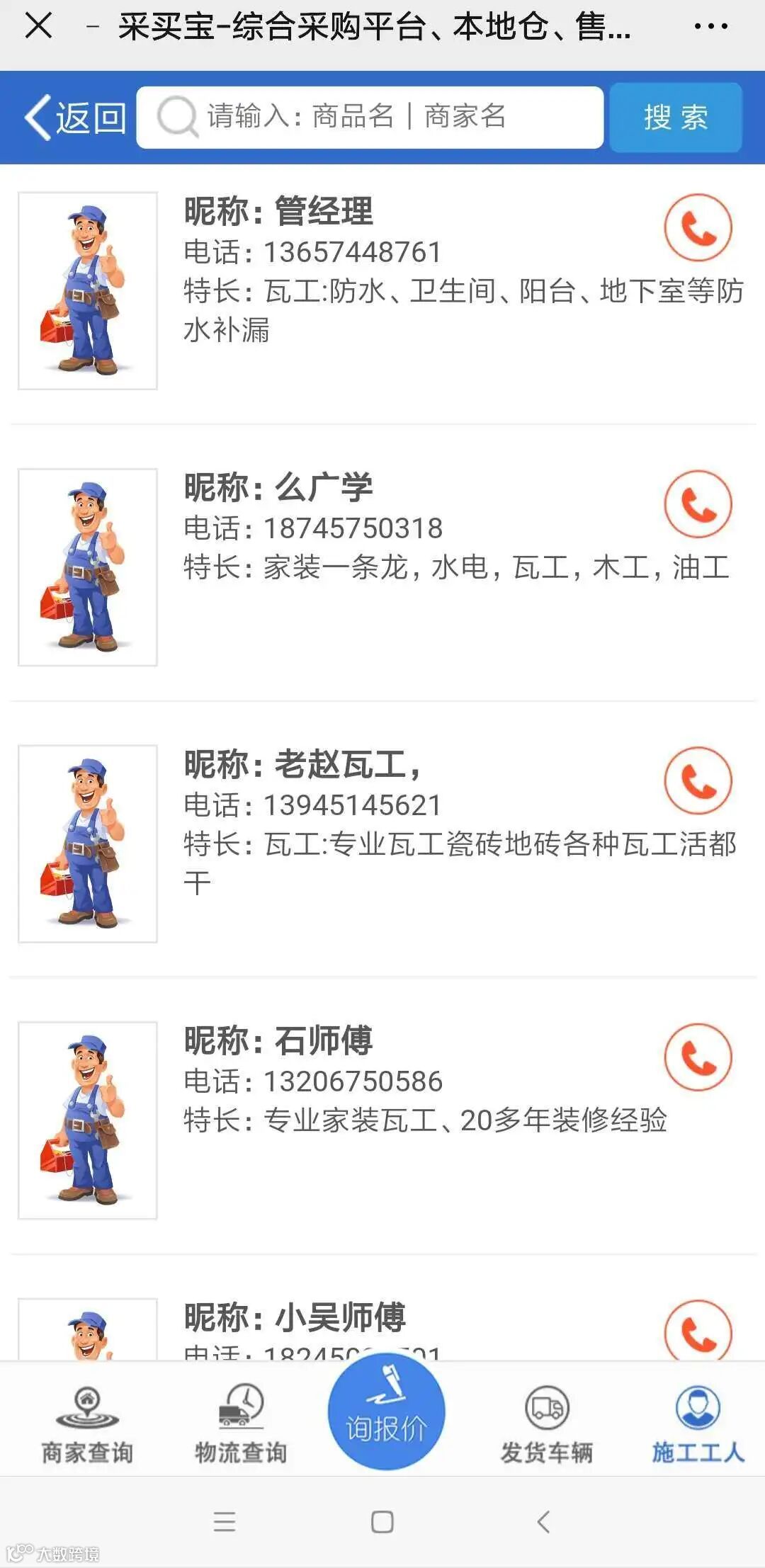Tap the 搜索 button

(x=675, y=118)
